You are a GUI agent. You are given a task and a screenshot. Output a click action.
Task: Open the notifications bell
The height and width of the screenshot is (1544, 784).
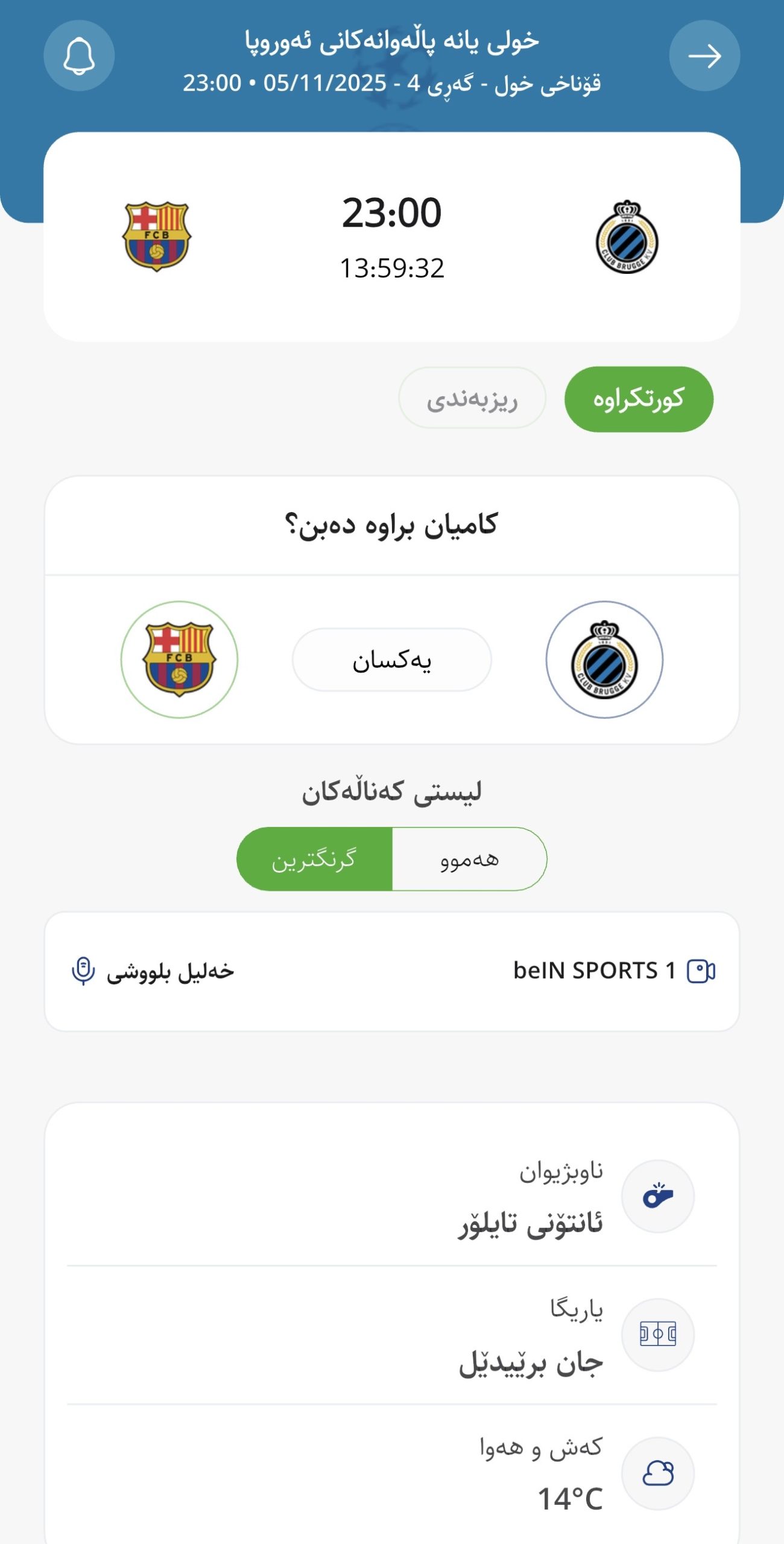(x=79, y=55)
